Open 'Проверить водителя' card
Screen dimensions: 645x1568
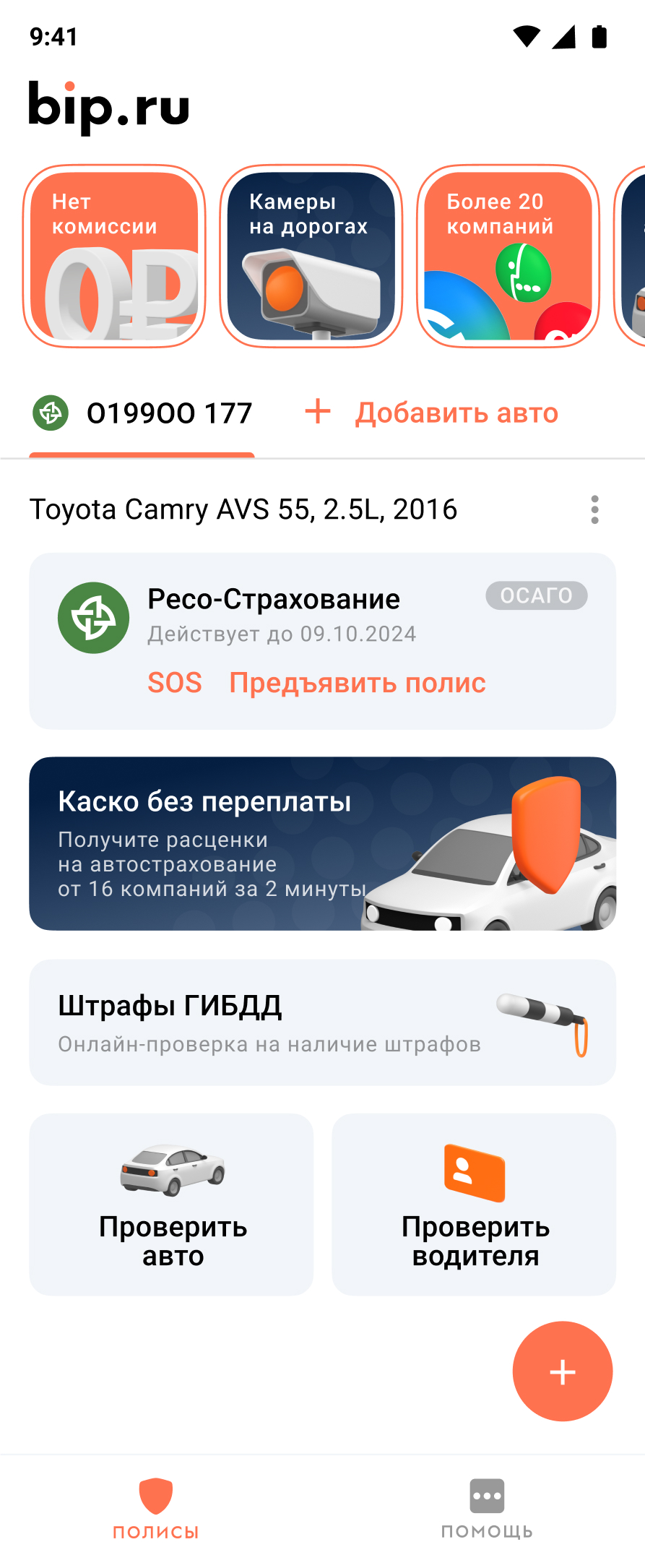point(474,1205)
